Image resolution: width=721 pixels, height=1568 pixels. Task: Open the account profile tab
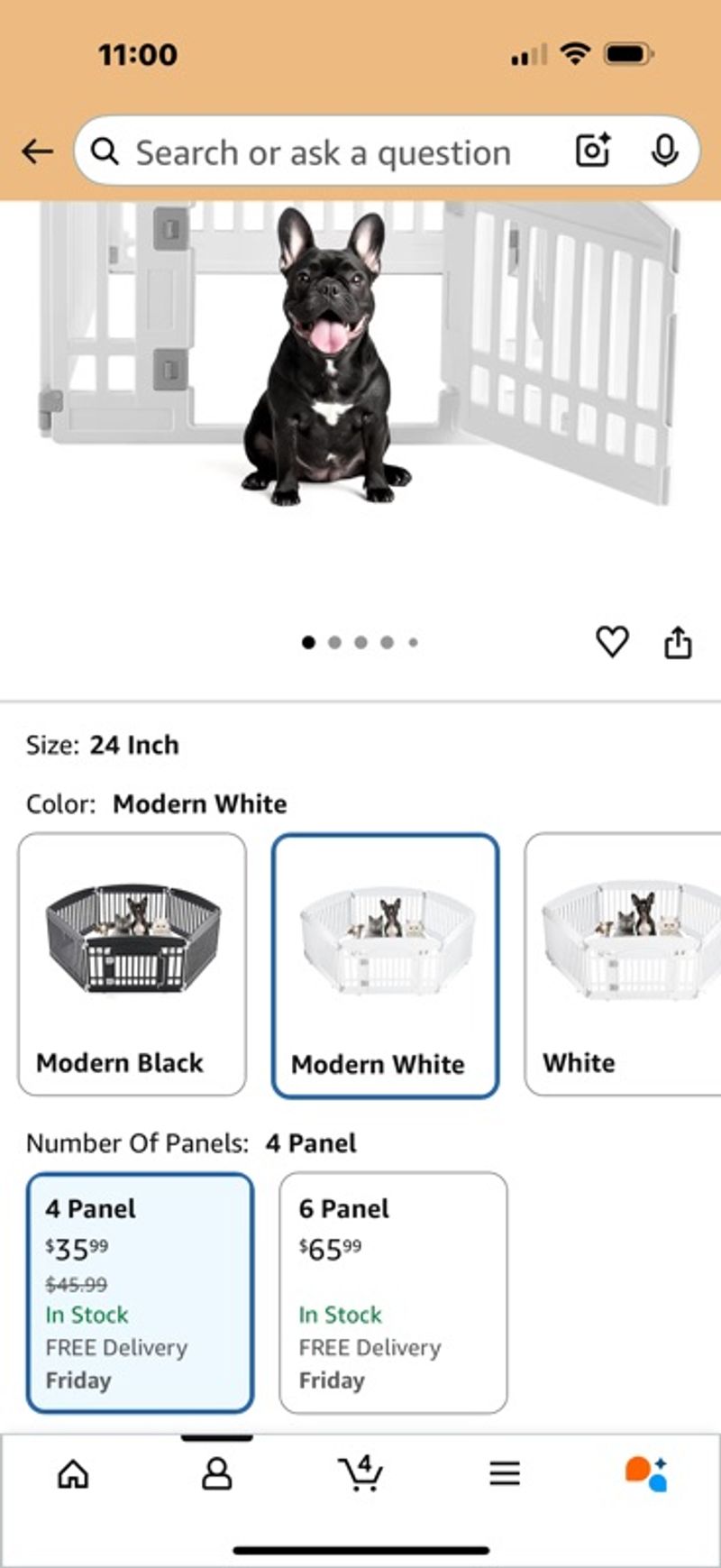click(x=216, y=1473)
